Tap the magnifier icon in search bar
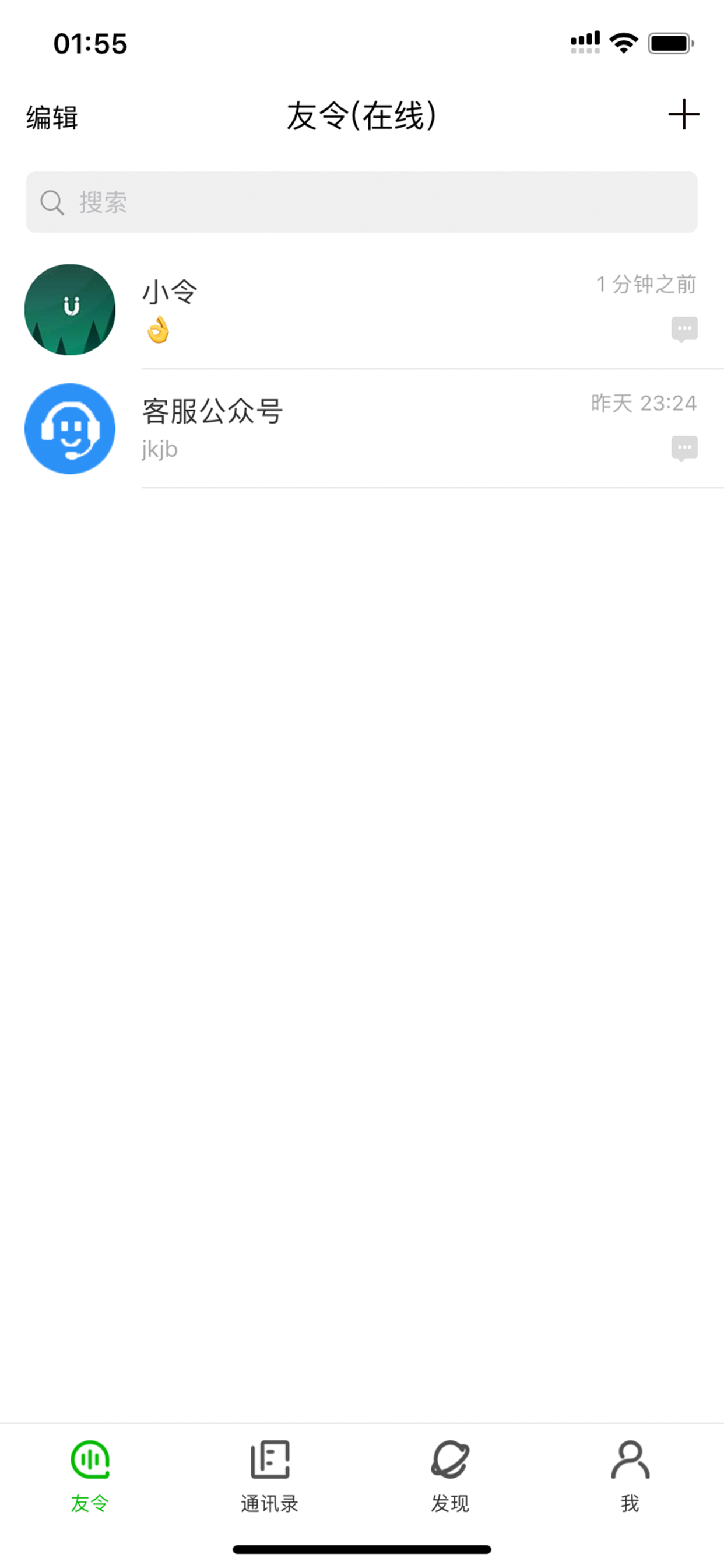Image resolution: width=724 pixels, height=1568 pixels. pyautogui.click(x=52, y=201)
